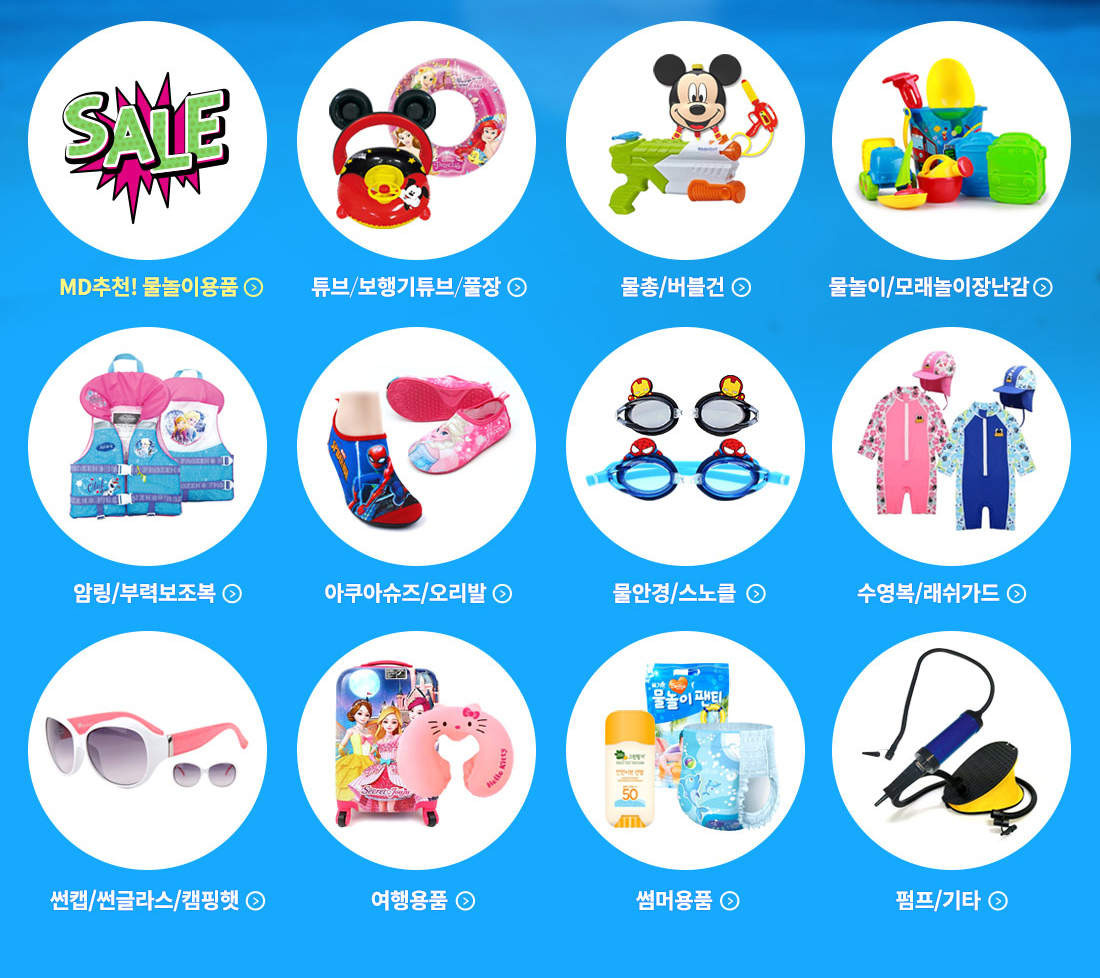Open 썸머용품 category
This screenshot has height=978, width=1100.
[687, 901]
